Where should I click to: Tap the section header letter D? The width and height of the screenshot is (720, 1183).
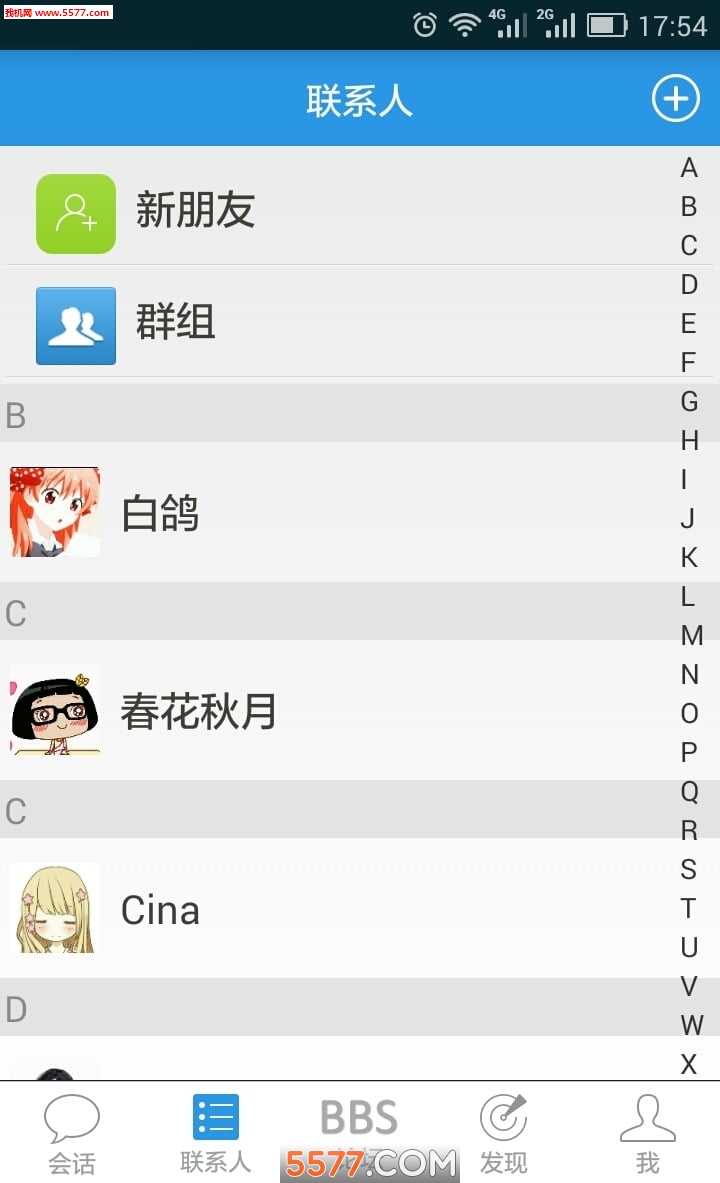point(16,1010)
